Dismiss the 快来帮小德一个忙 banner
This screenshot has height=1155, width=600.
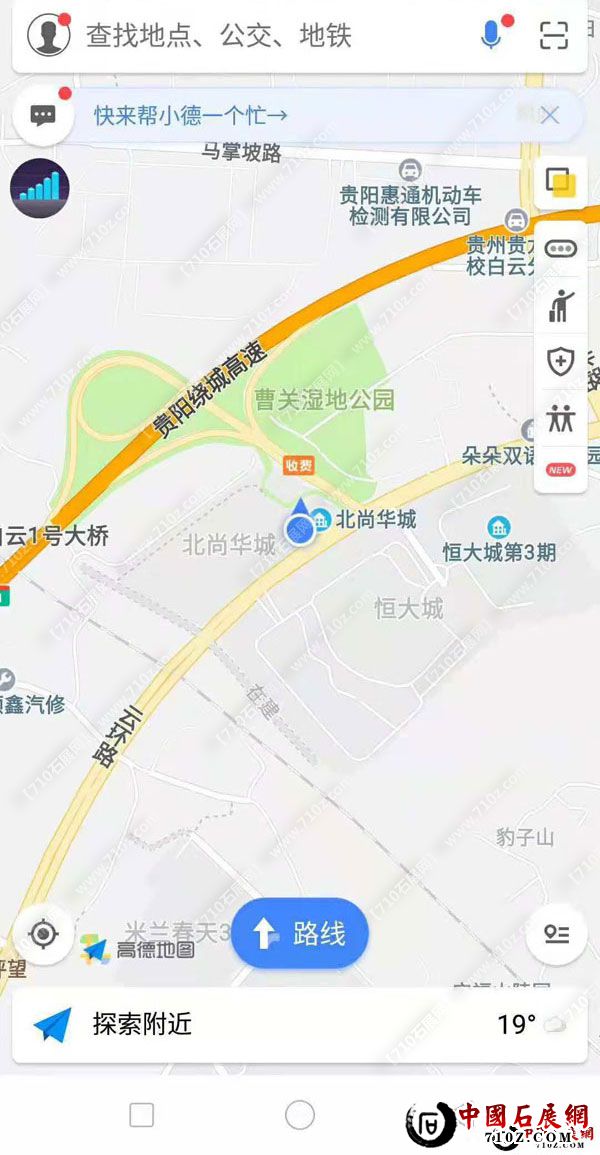(x=549, y=115)
